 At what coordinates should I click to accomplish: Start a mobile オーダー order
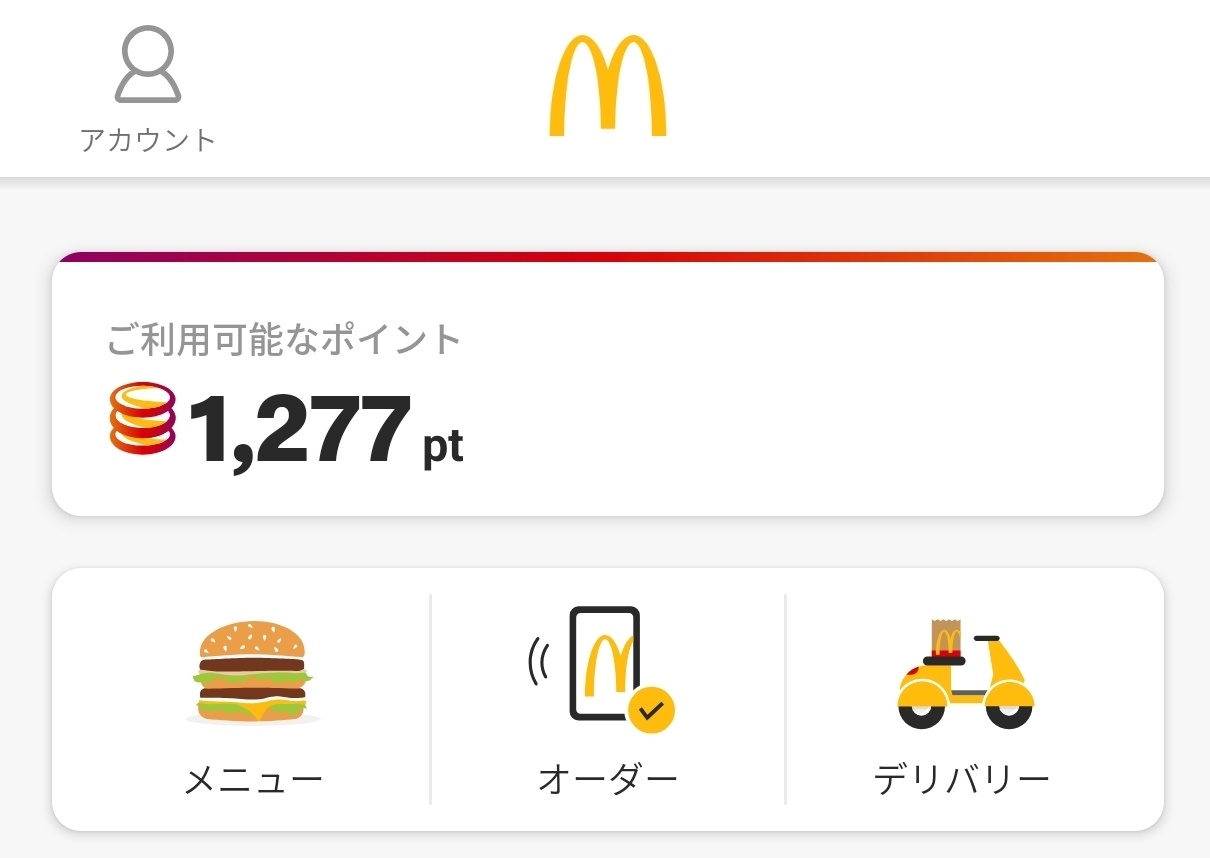(x=607, y=700)
